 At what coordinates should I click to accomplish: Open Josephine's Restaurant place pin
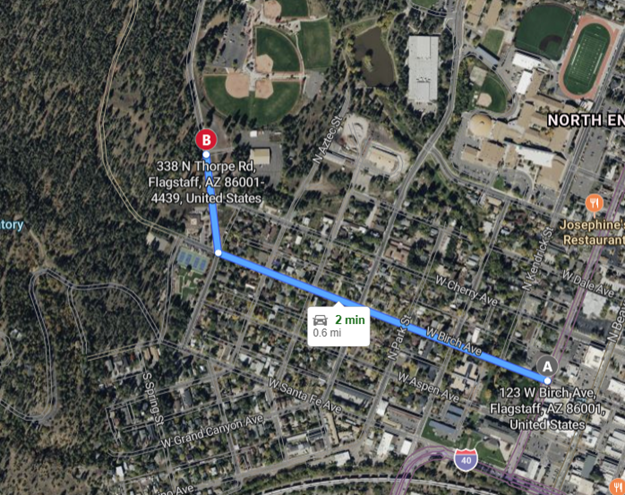click(595, 204)
